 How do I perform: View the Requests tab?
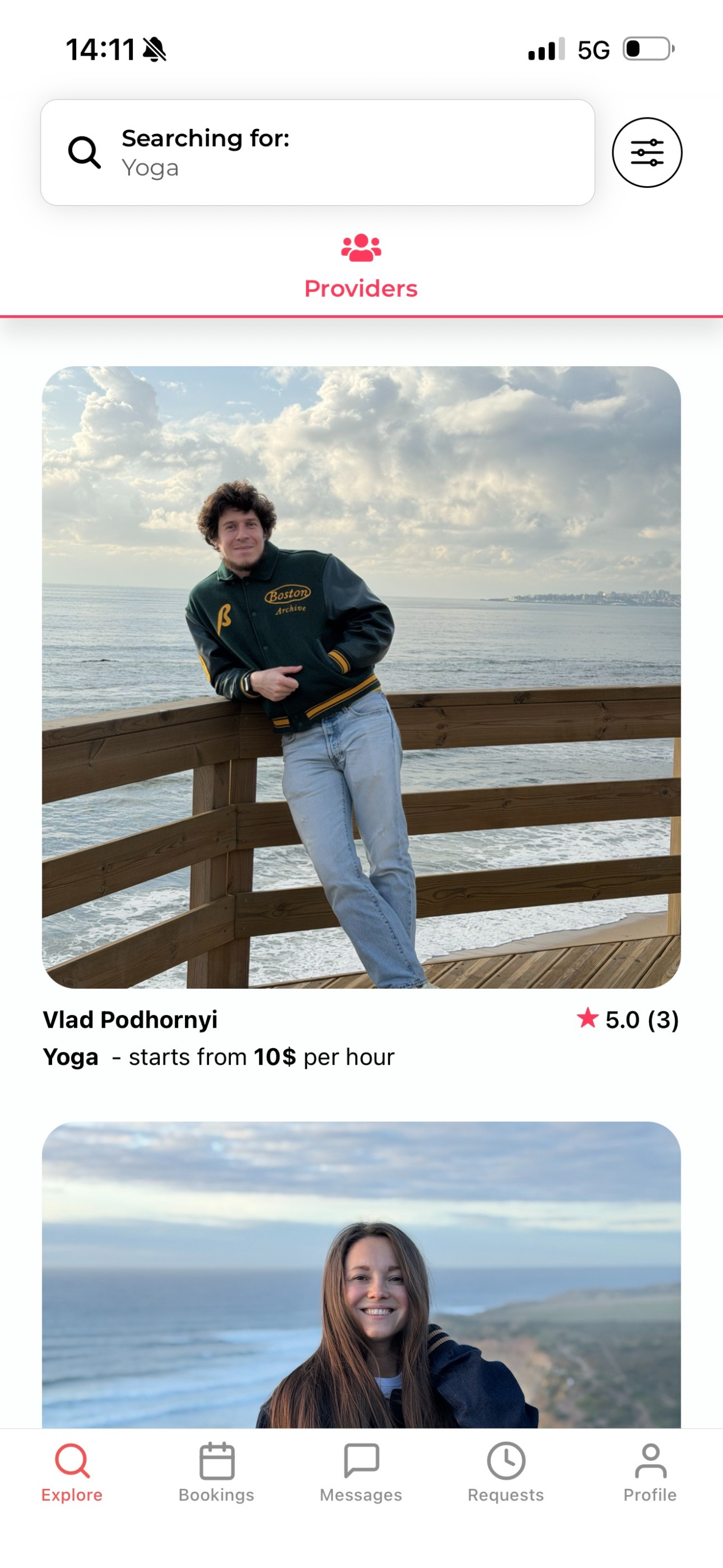[x=505, y=1472]
